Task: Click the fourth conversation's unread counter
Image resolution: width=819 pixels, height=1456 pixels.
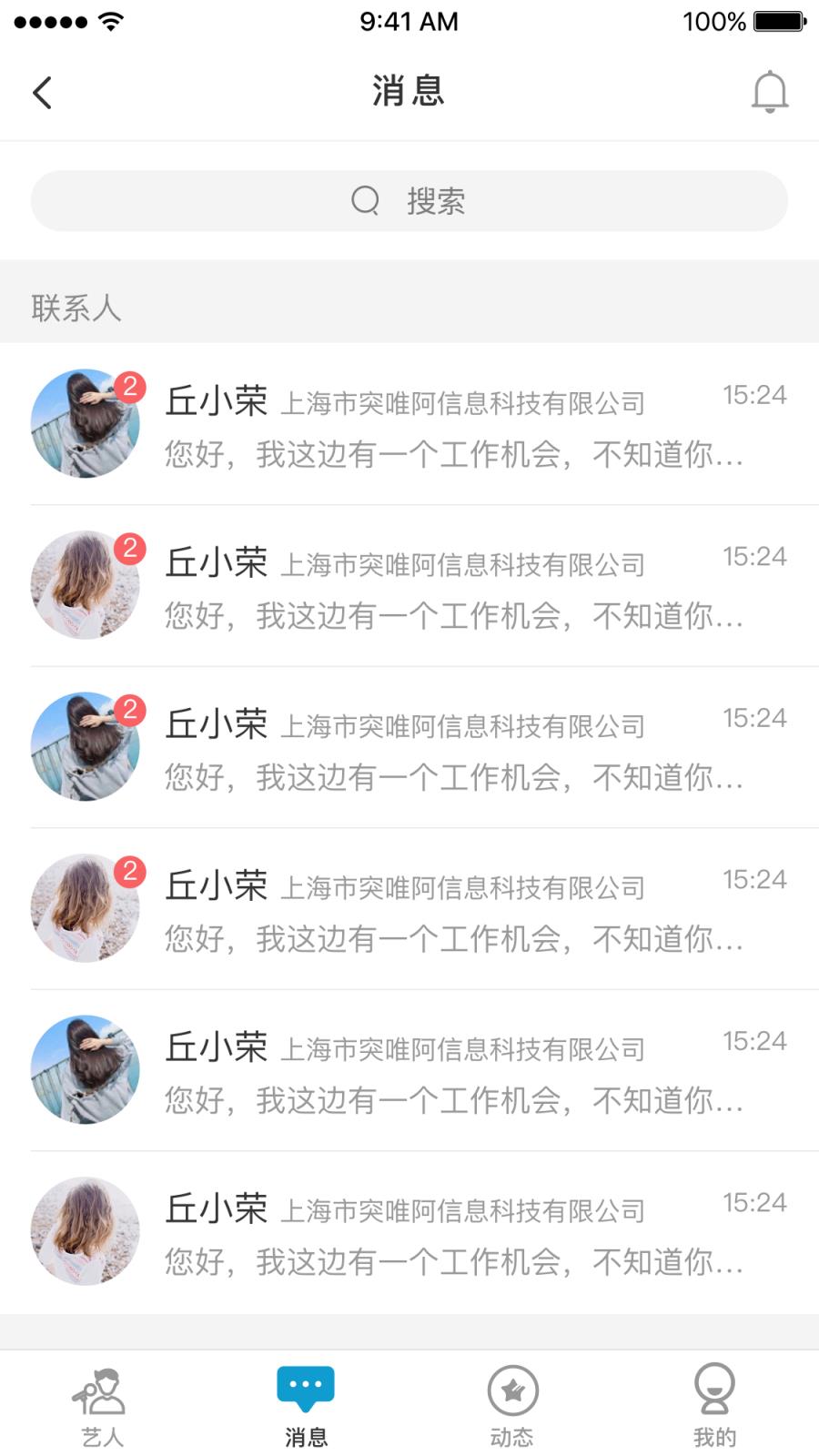Action: click(x=130, y=872)
